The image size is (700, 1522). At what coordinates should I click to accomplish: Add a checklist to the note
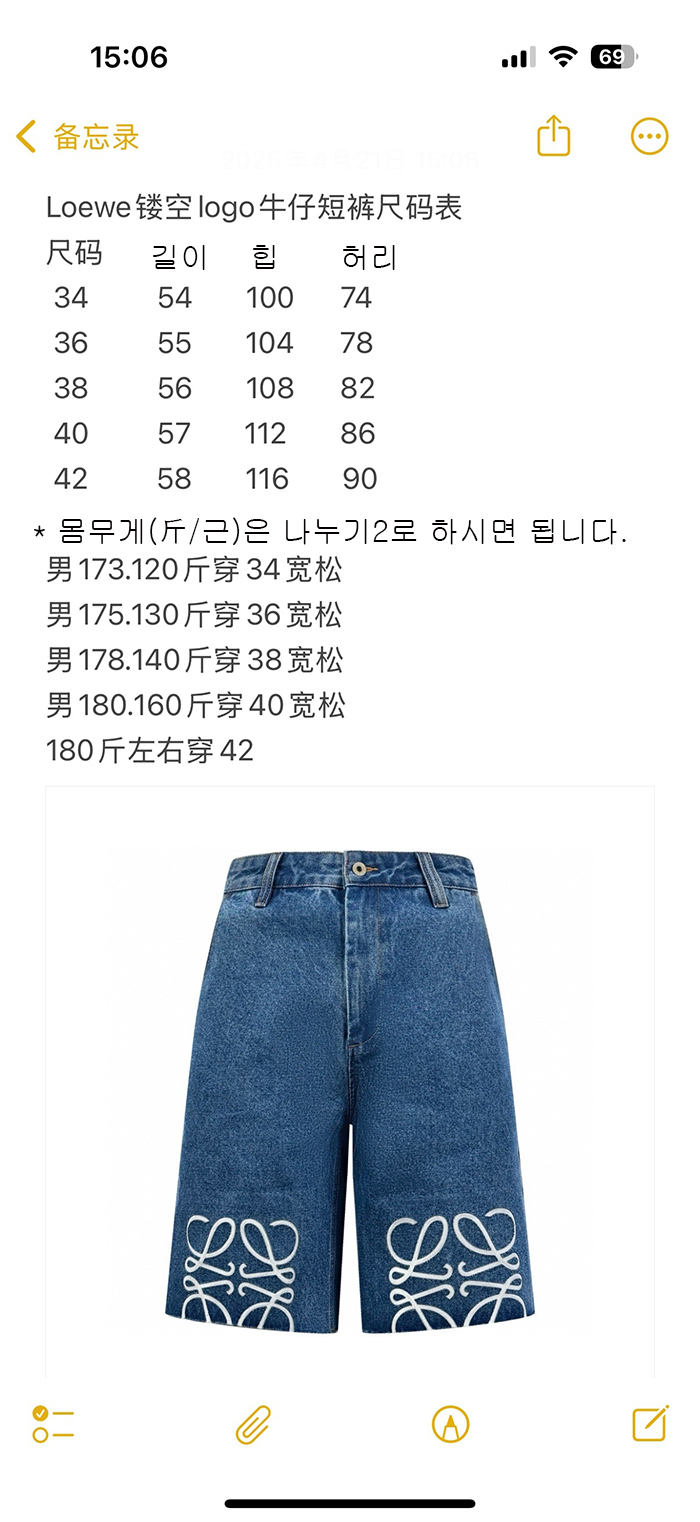53,1423
